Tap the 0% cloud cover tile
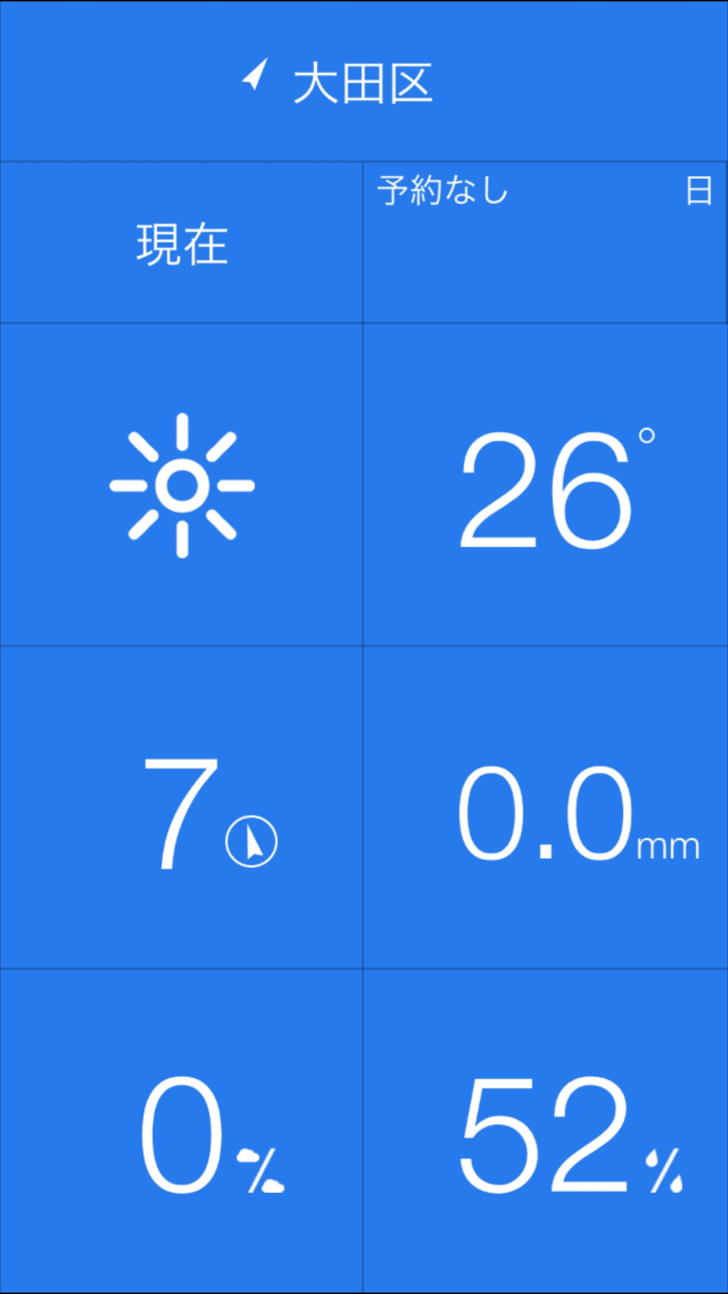 point(181,1131)
